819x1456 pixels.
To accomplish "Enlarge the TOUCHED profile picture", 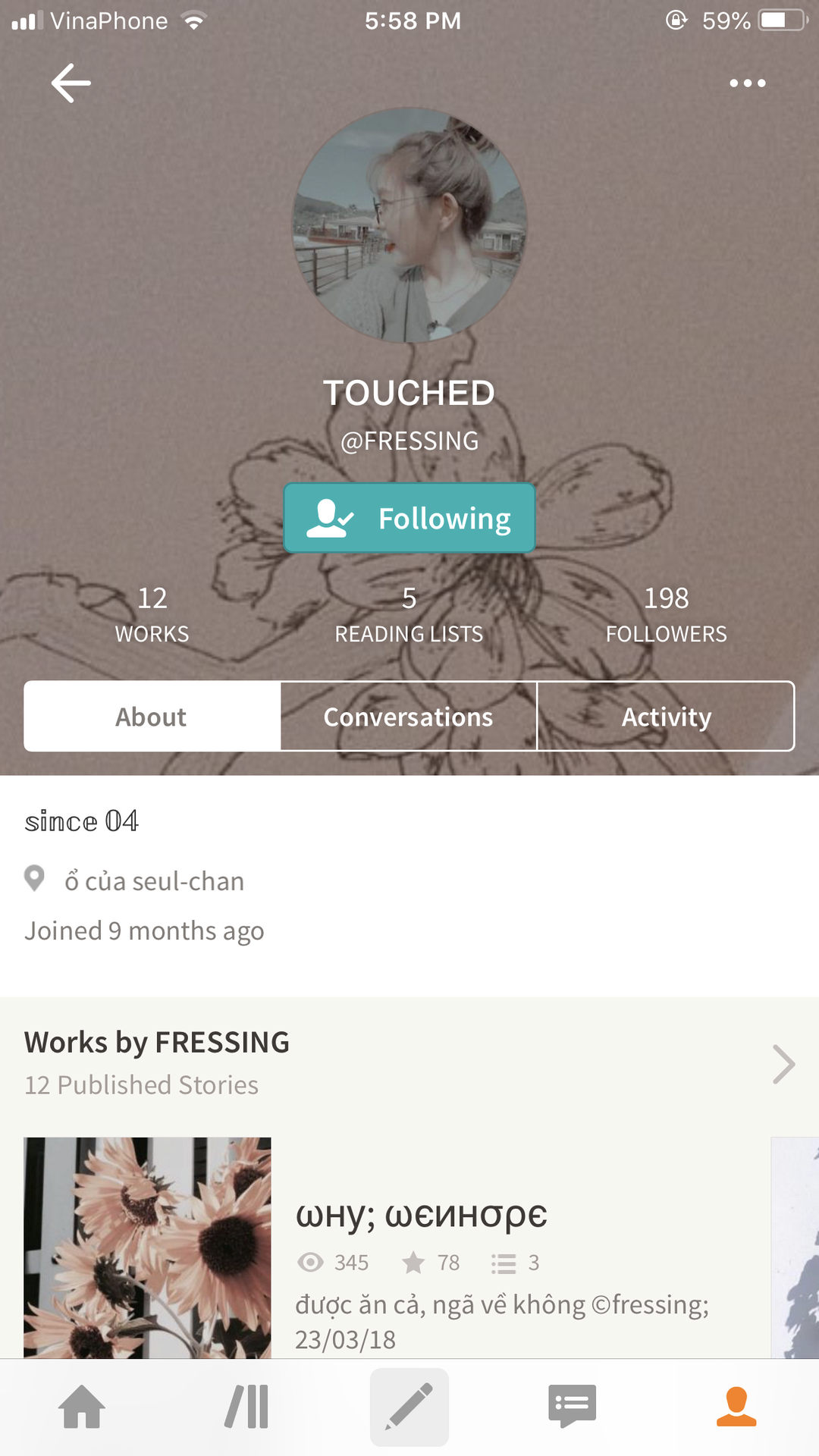I will click(x=409, y=225).
